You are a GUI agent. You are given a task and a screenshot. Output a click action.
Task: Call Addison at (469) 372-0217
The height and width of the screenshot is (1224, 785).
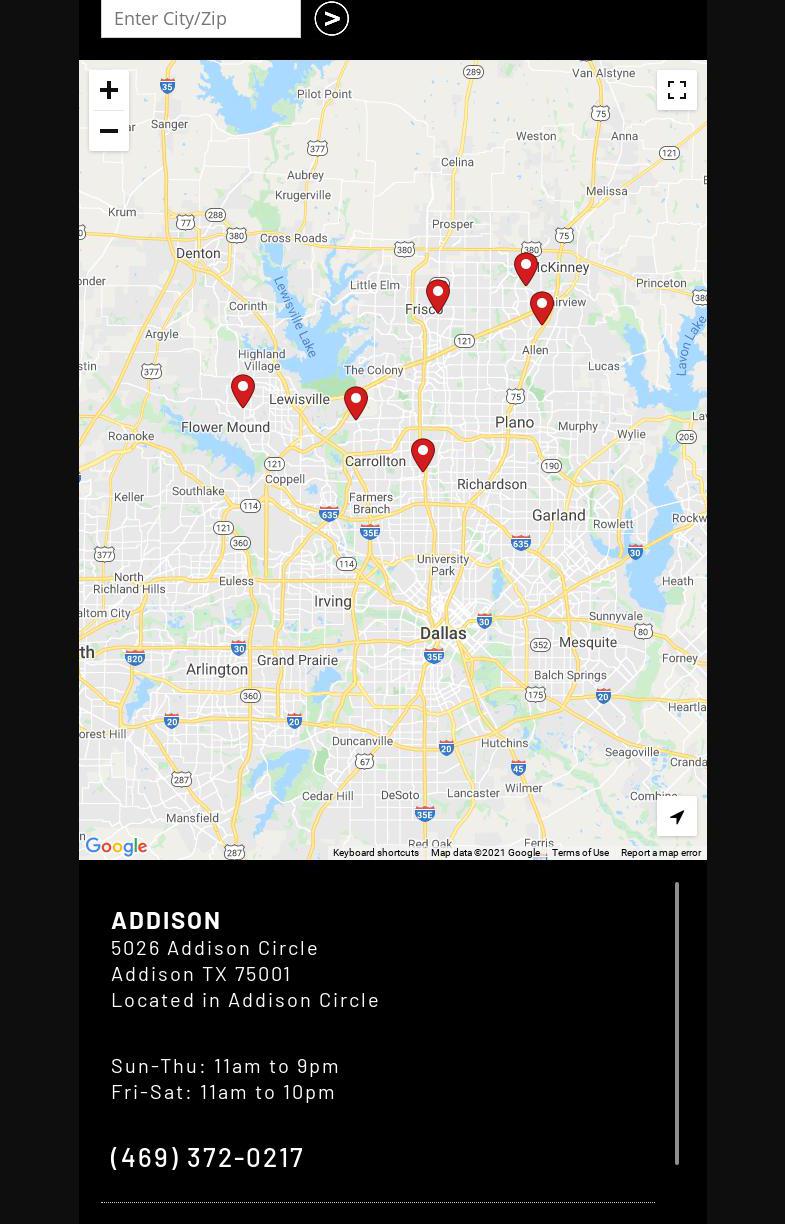[207, 1157]
